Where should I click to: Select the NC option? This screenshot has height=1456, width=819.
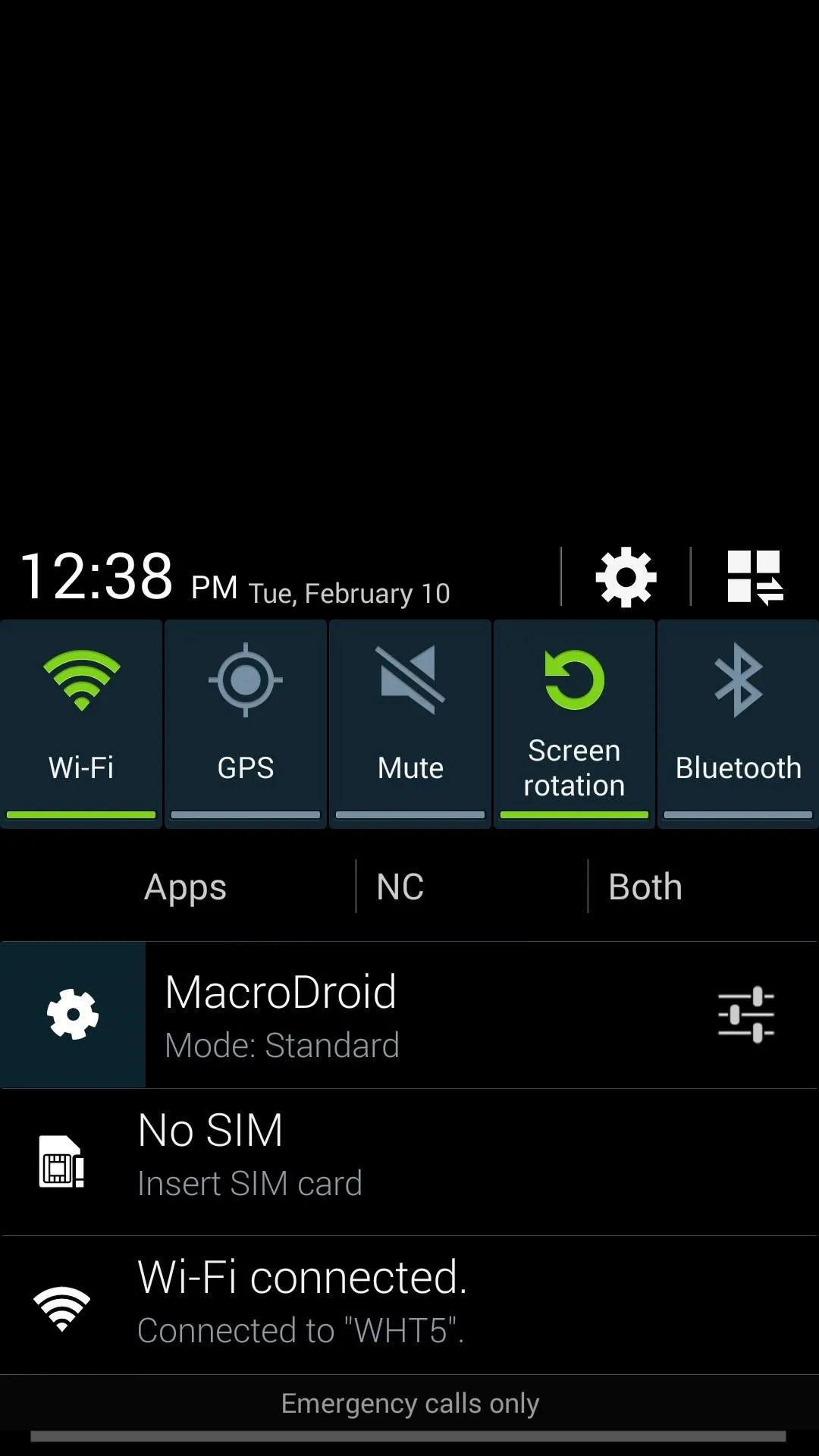[400, 886]
